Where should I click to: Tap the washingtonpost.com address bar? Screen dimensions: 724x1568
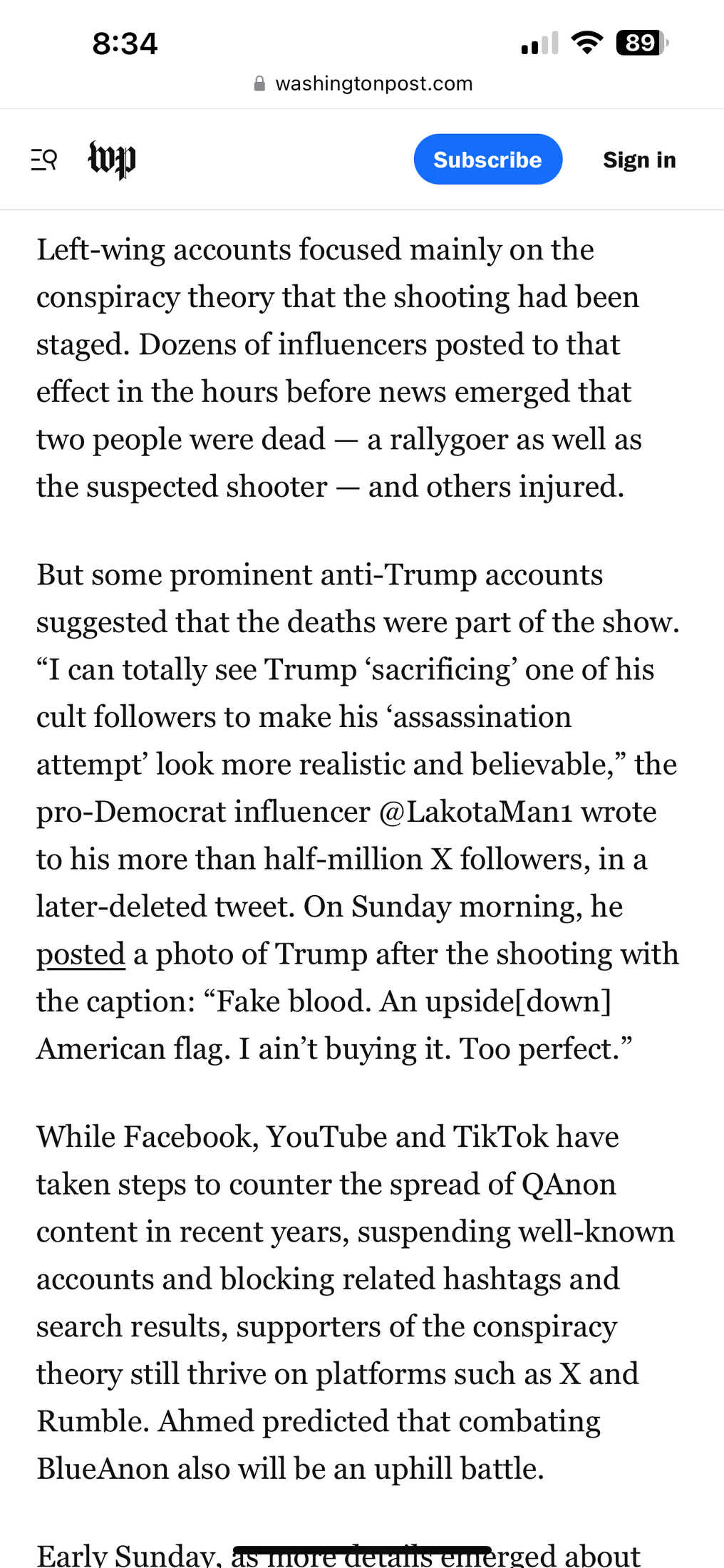[363, 83]
